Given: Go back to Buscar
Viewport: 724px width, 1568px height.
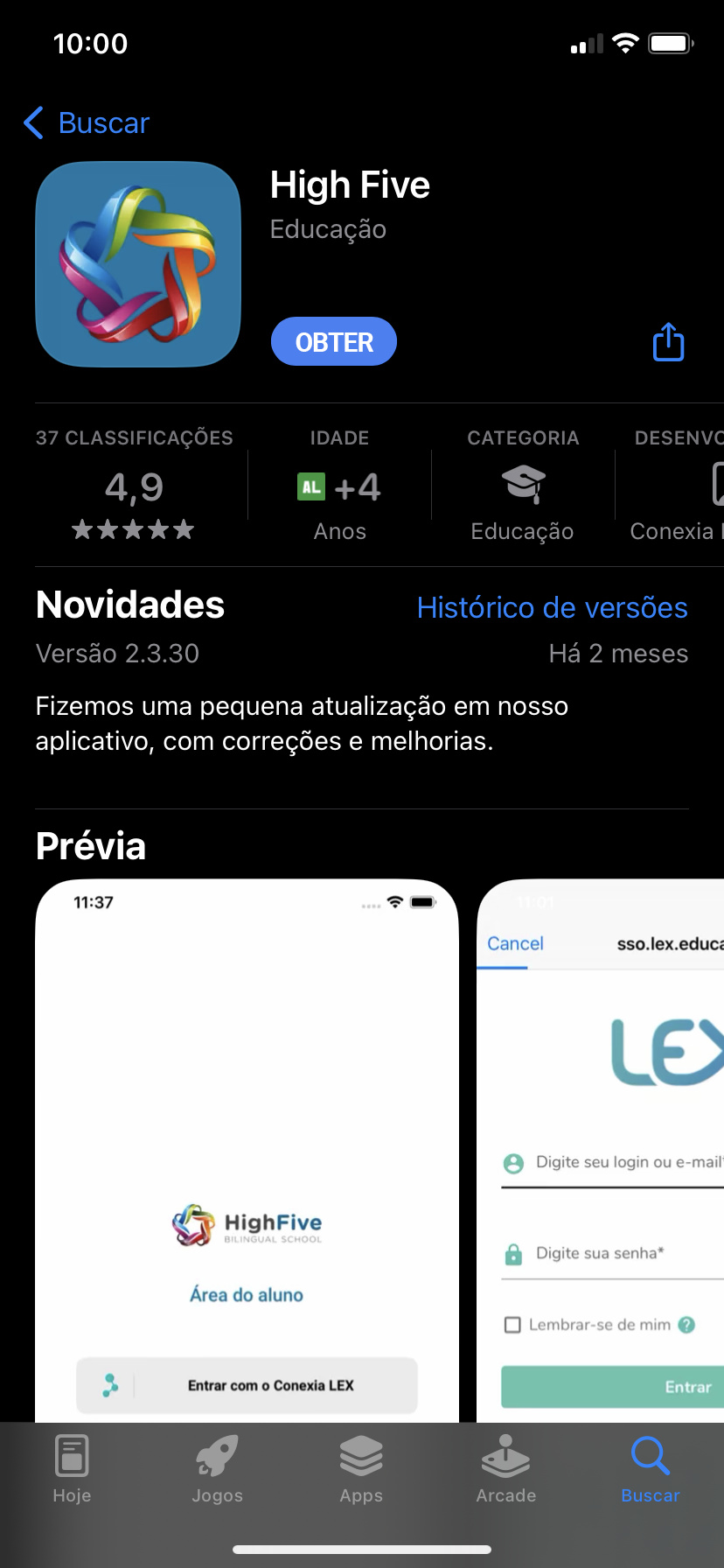Looking at the screenshot, I should point(87,123).
